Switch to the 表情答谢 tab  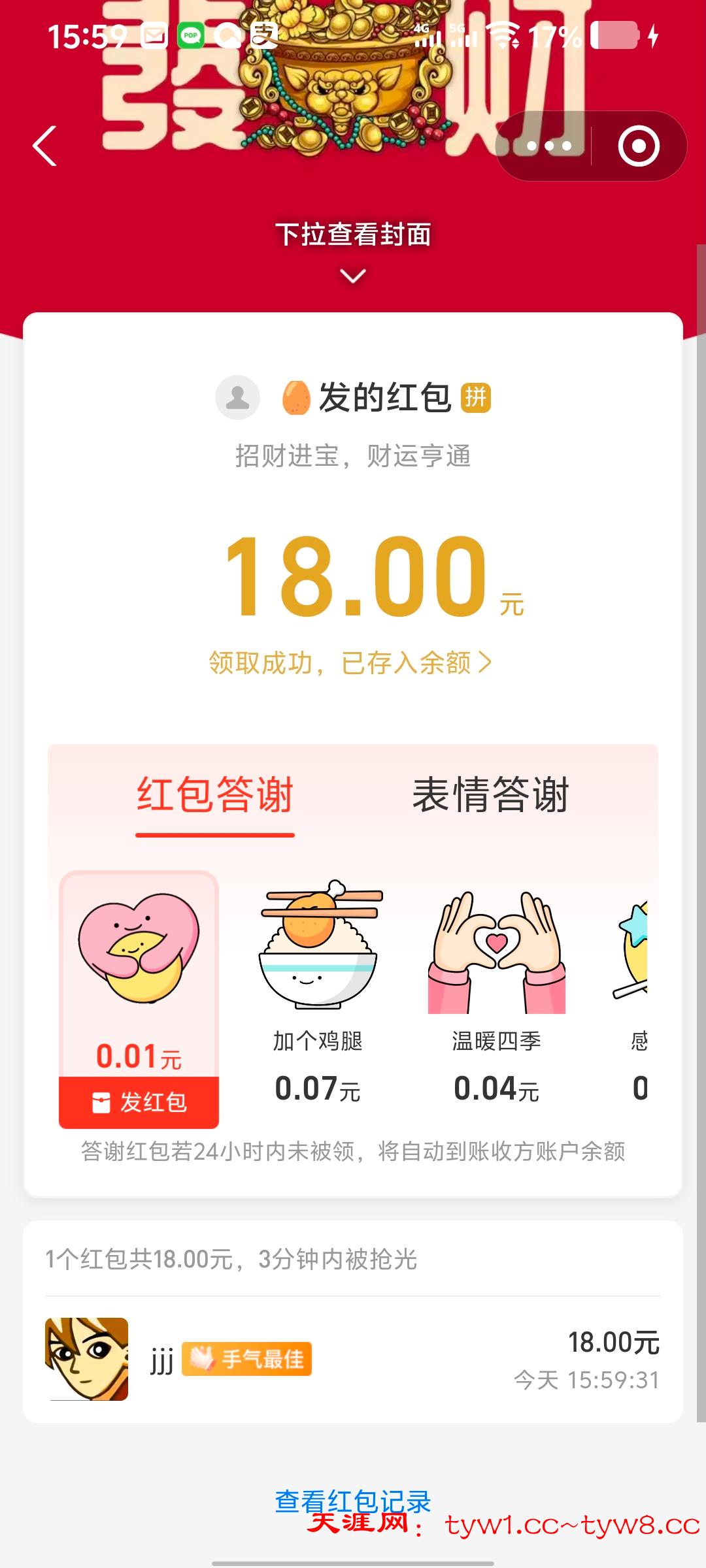pos(490,795)
